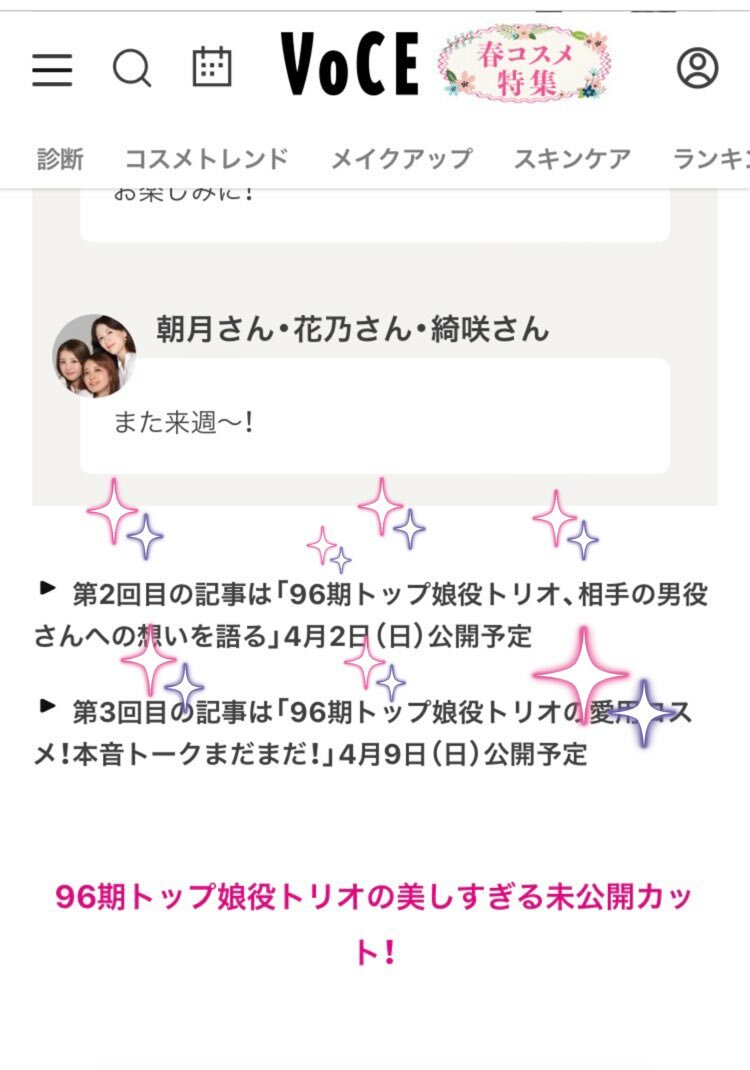Go to VoCE home via logo
Screen dimensions: 750x1070
(x=350, y=65)
